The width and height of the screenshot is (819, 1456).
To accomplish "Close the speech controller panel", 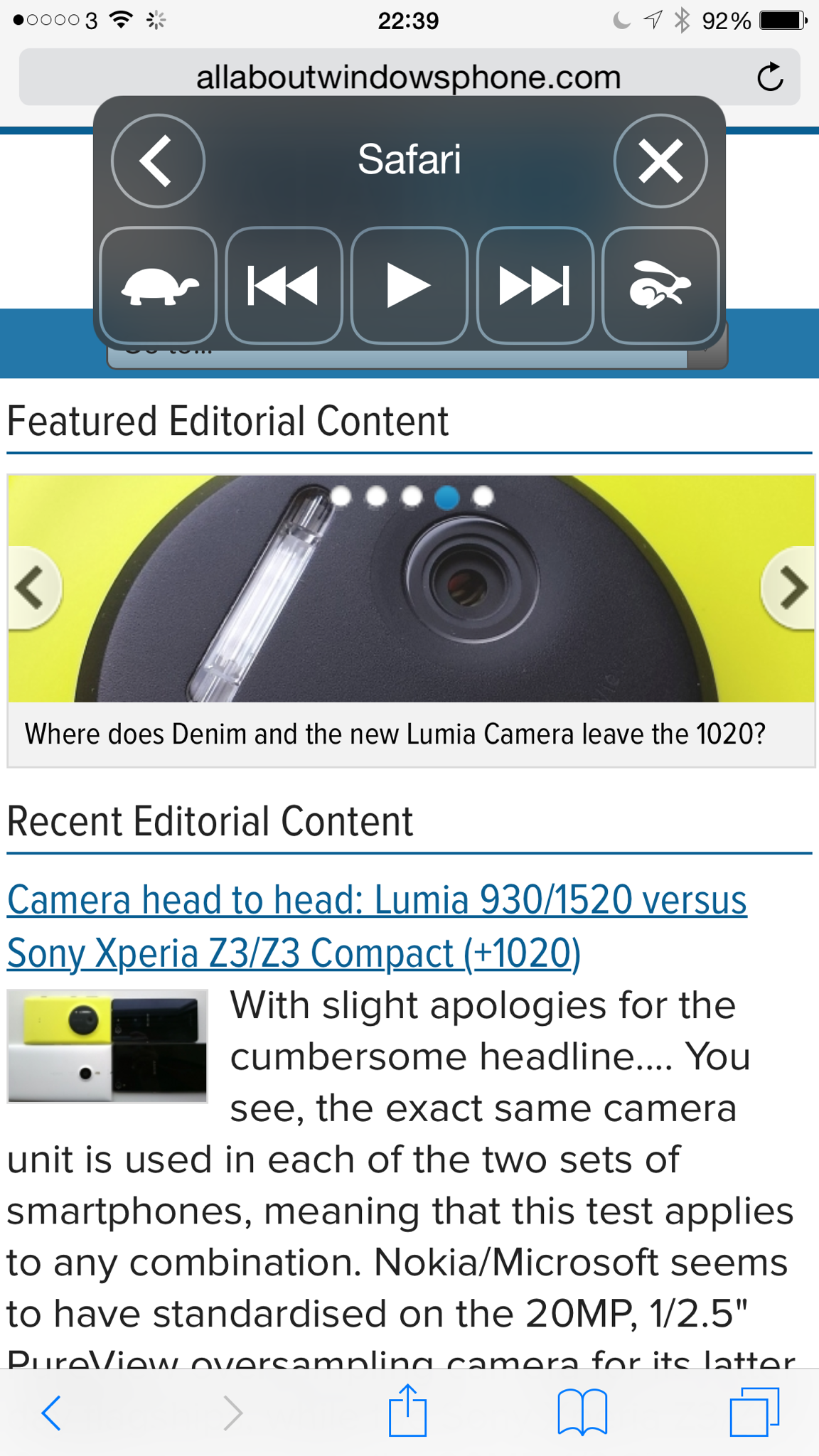I will tap(660, 161).
